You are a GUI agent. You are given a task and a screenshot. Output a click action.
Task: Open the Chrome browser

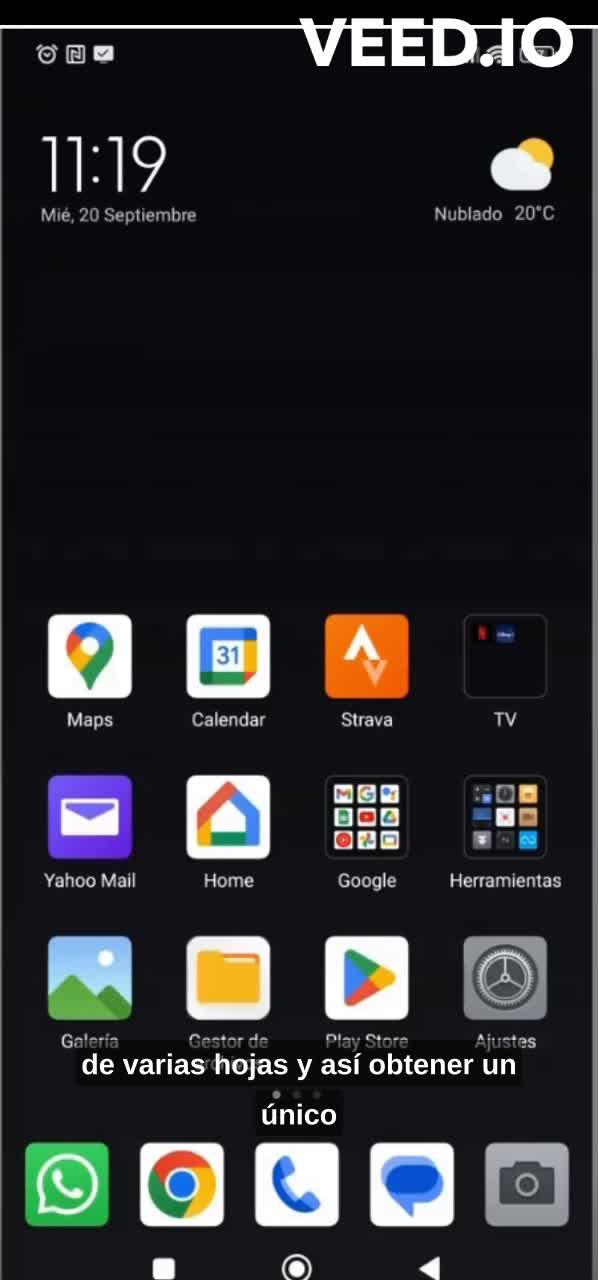[182, 1185]
